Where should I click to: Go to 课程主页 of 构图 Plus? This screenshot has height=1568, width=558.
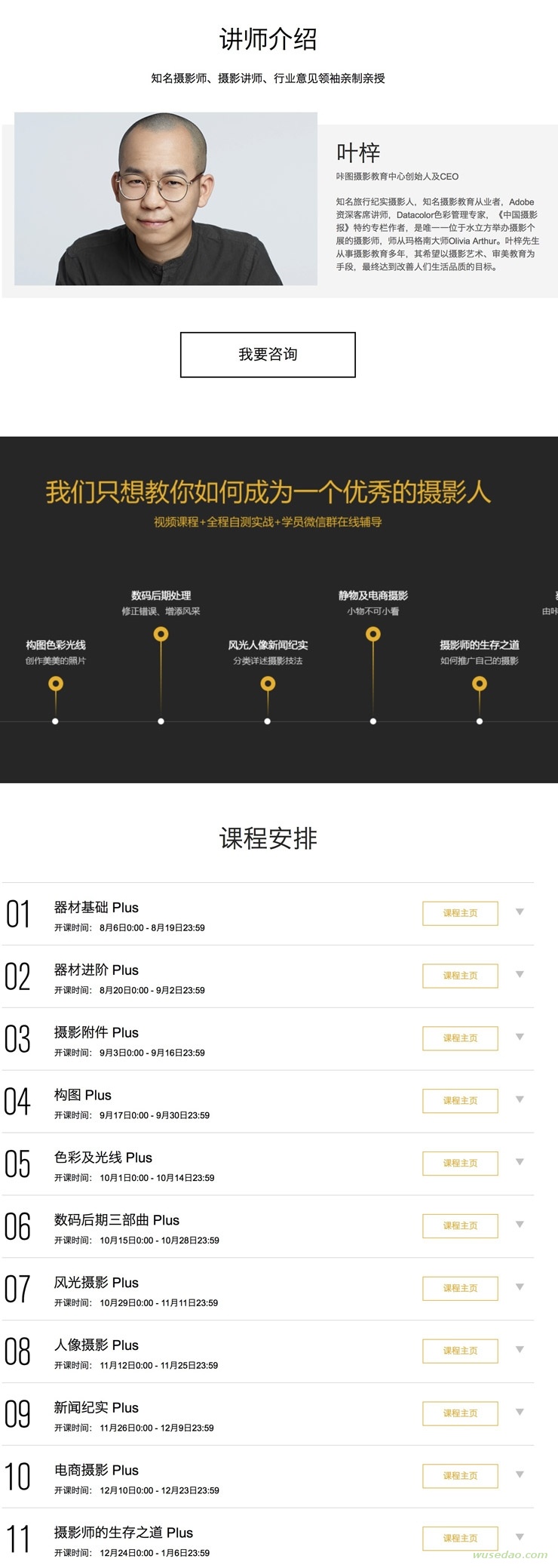click(460, 1101)
